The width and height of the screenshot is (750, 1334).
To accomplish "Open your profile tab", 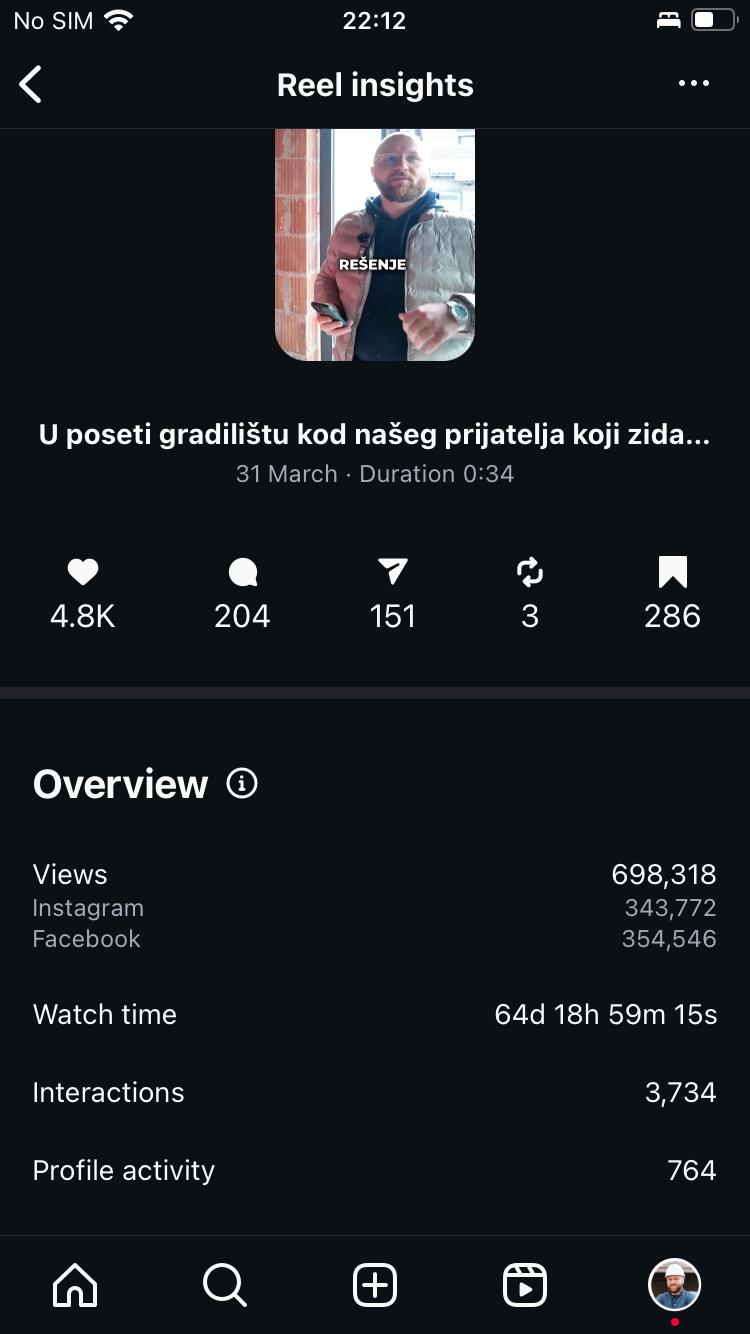I will 675,1284.
